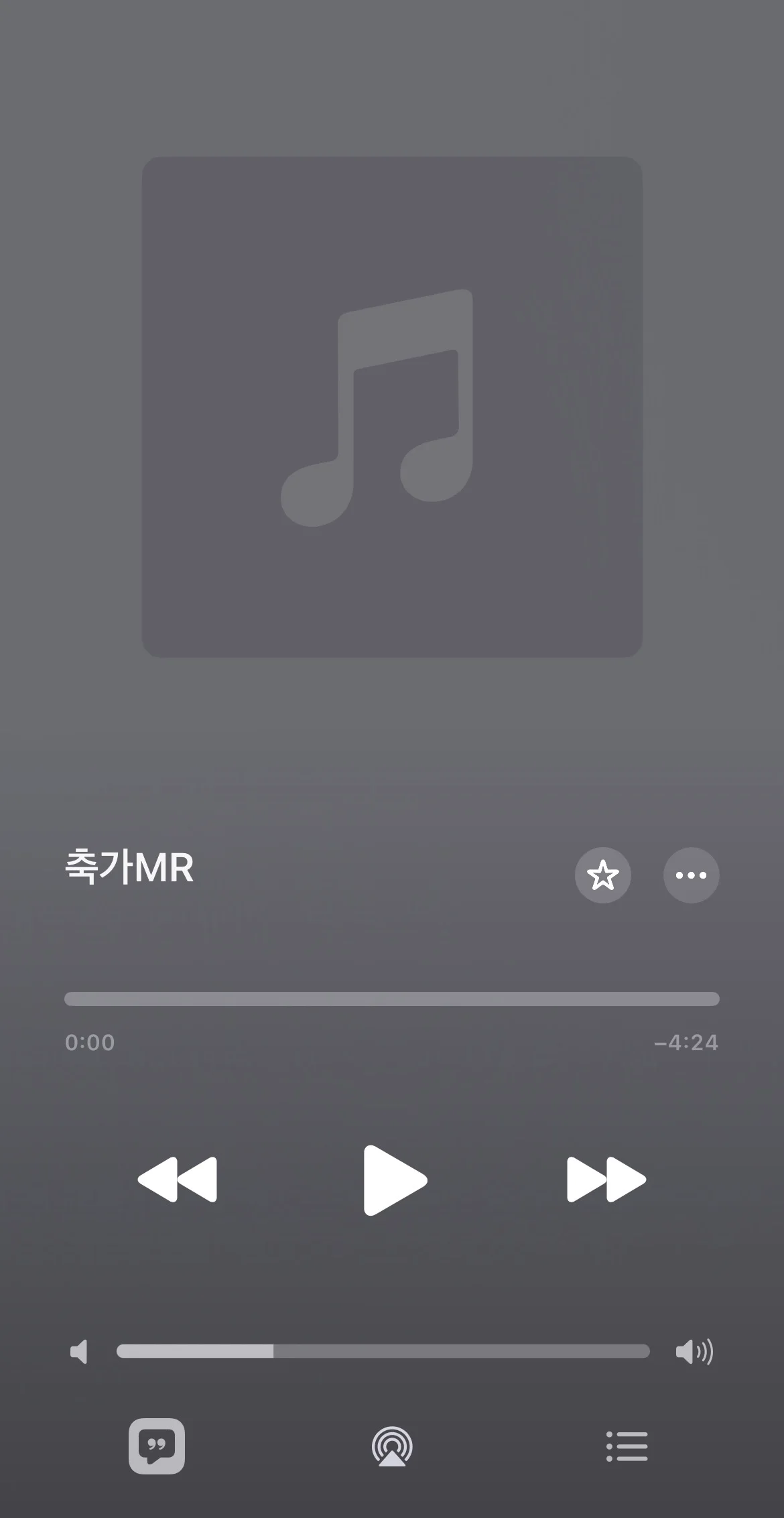Play the 축가MR track
Image resolution: width=784 pixels, height=1518 pixels.
click(x=394, y=1180)
